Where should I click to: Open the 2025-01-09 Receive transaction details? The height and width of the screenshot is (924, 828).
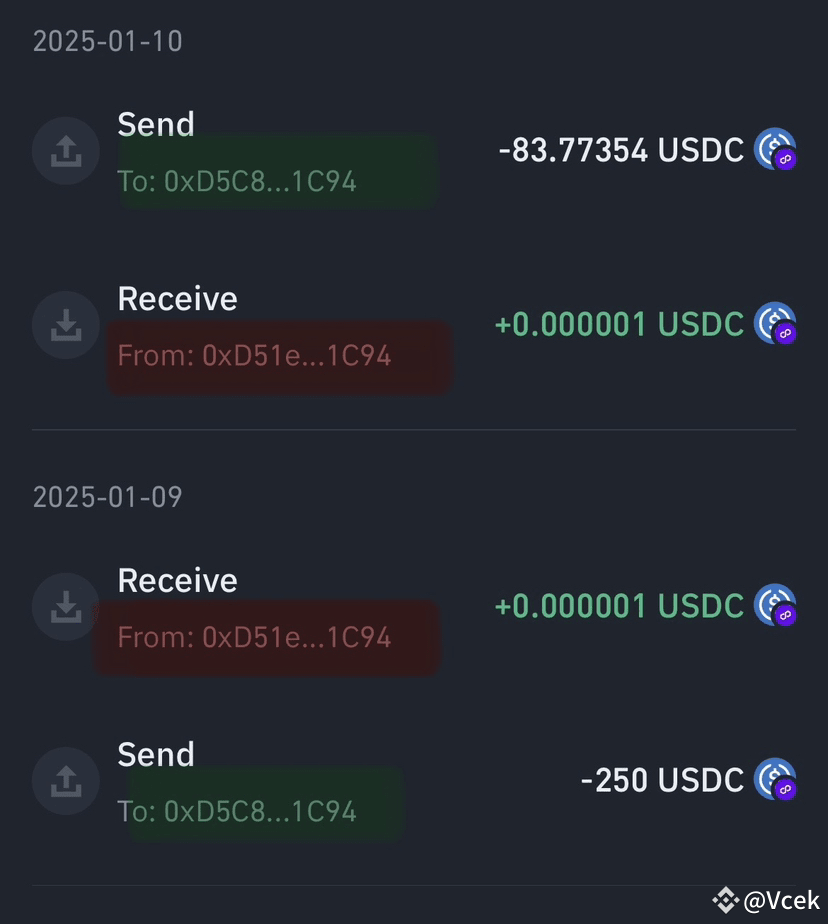413,608
